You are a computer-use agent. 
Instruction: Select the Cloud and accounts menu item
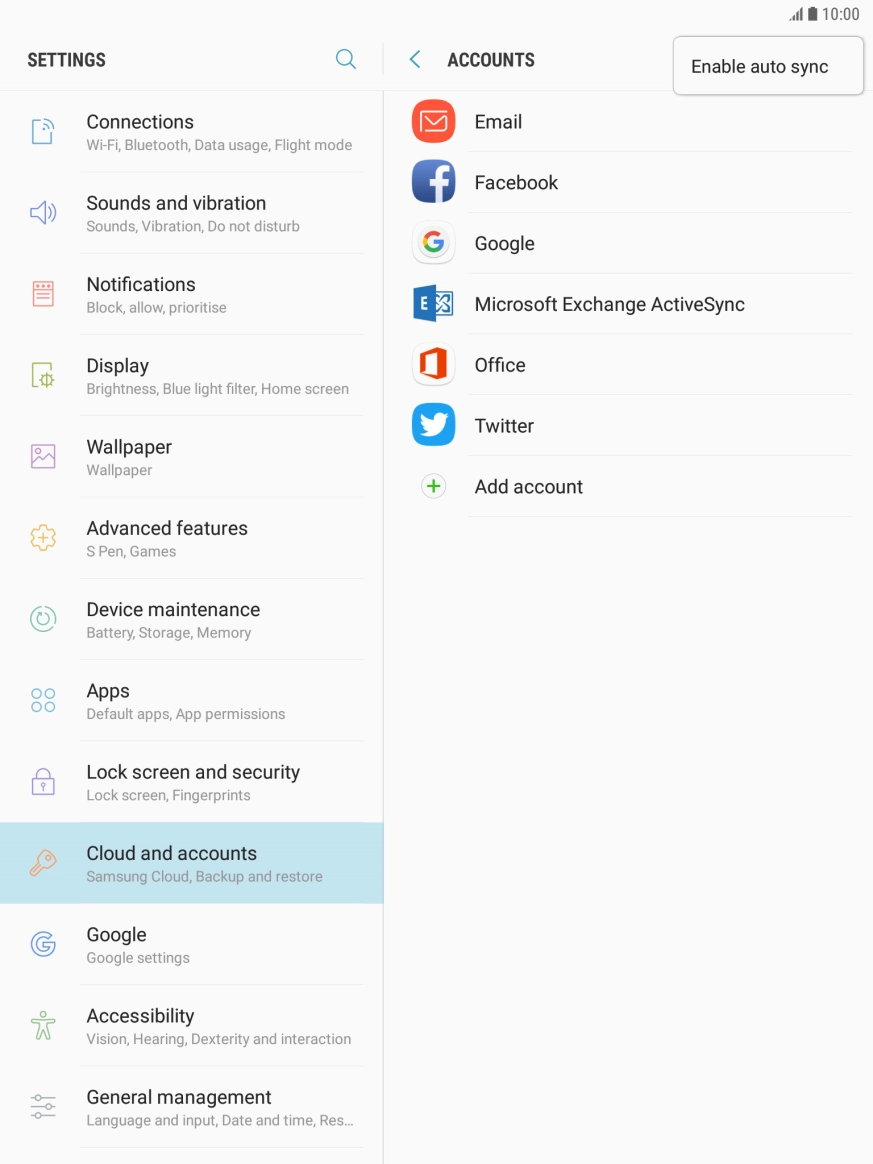click(x=190, y=862)
